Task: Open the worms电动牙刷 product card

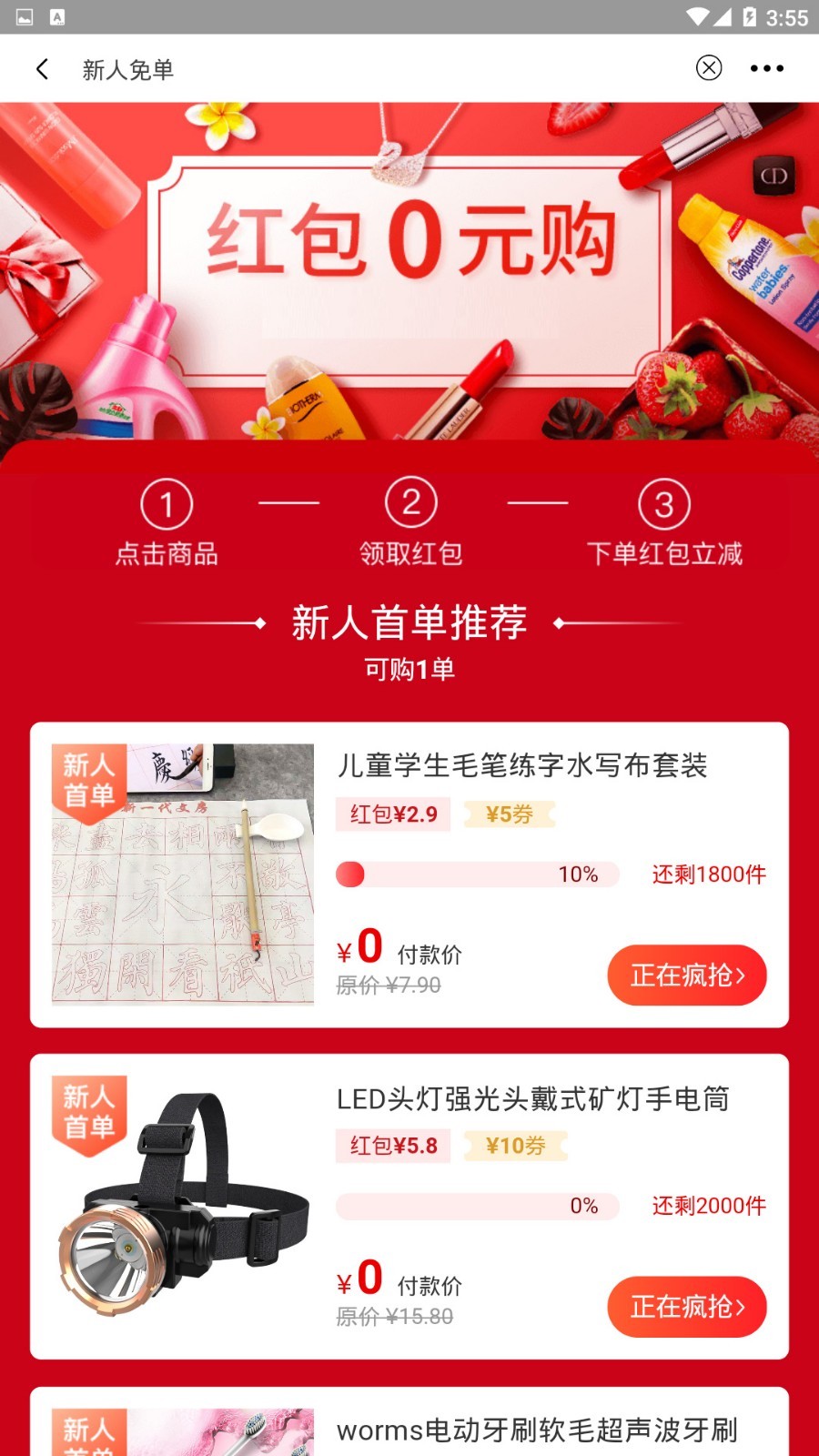Action: click(x=537, y=1431)
